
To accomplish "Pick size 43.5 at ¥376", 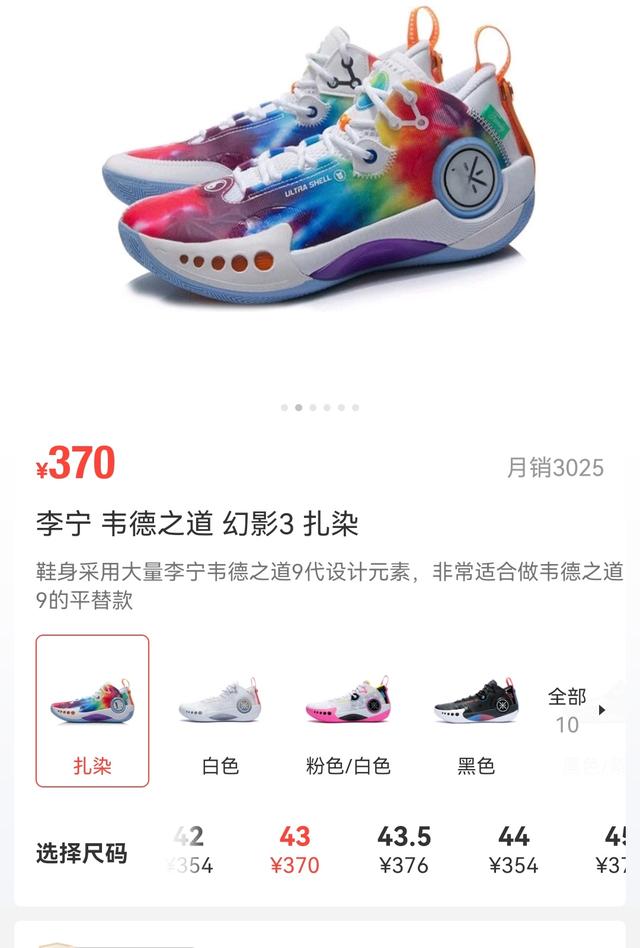I will click(x=404, y=850).
